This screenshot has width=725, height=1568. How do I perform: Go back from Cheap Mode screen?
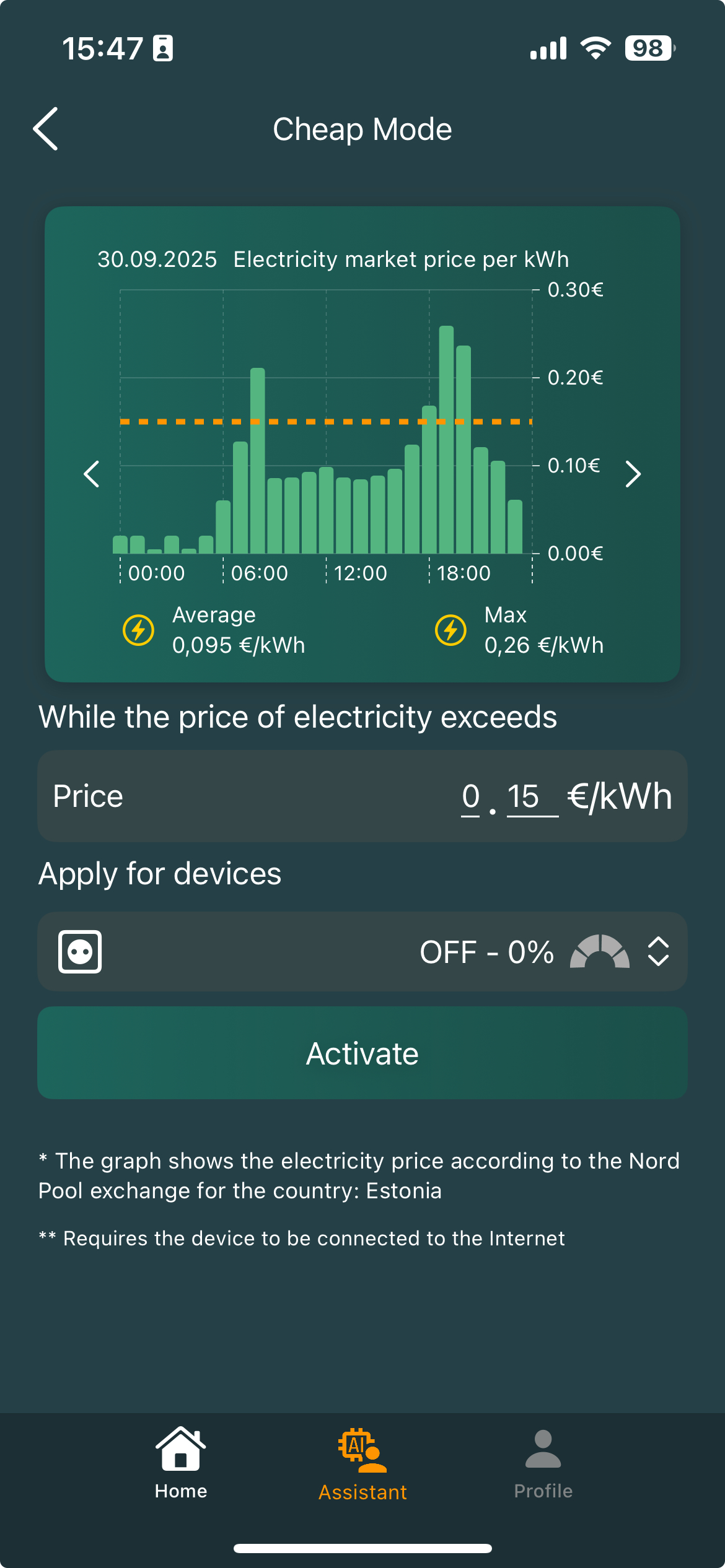click(46, 129)
